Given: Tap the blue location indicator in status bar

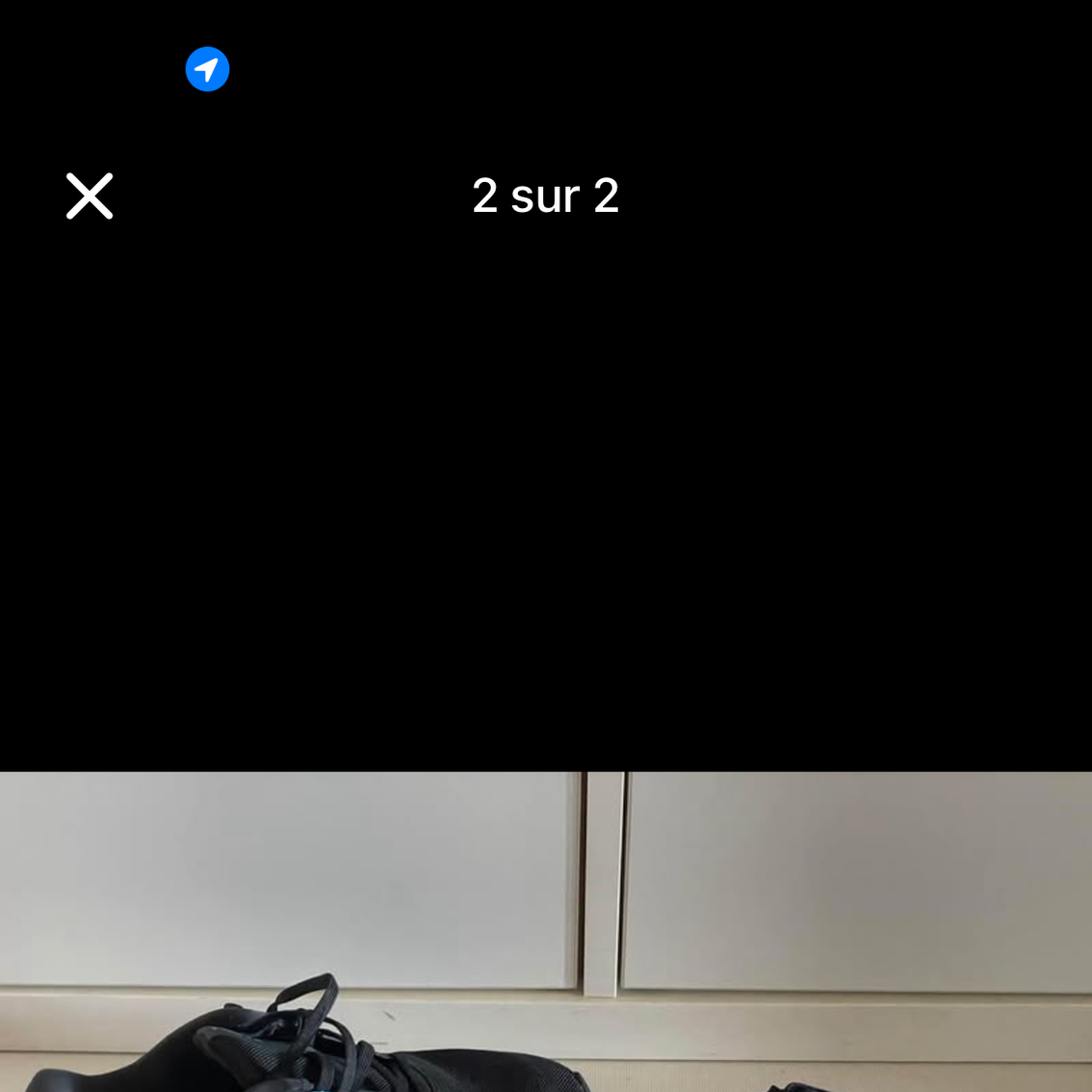Looking at the screenshot, I should click(x=207, y=70).
